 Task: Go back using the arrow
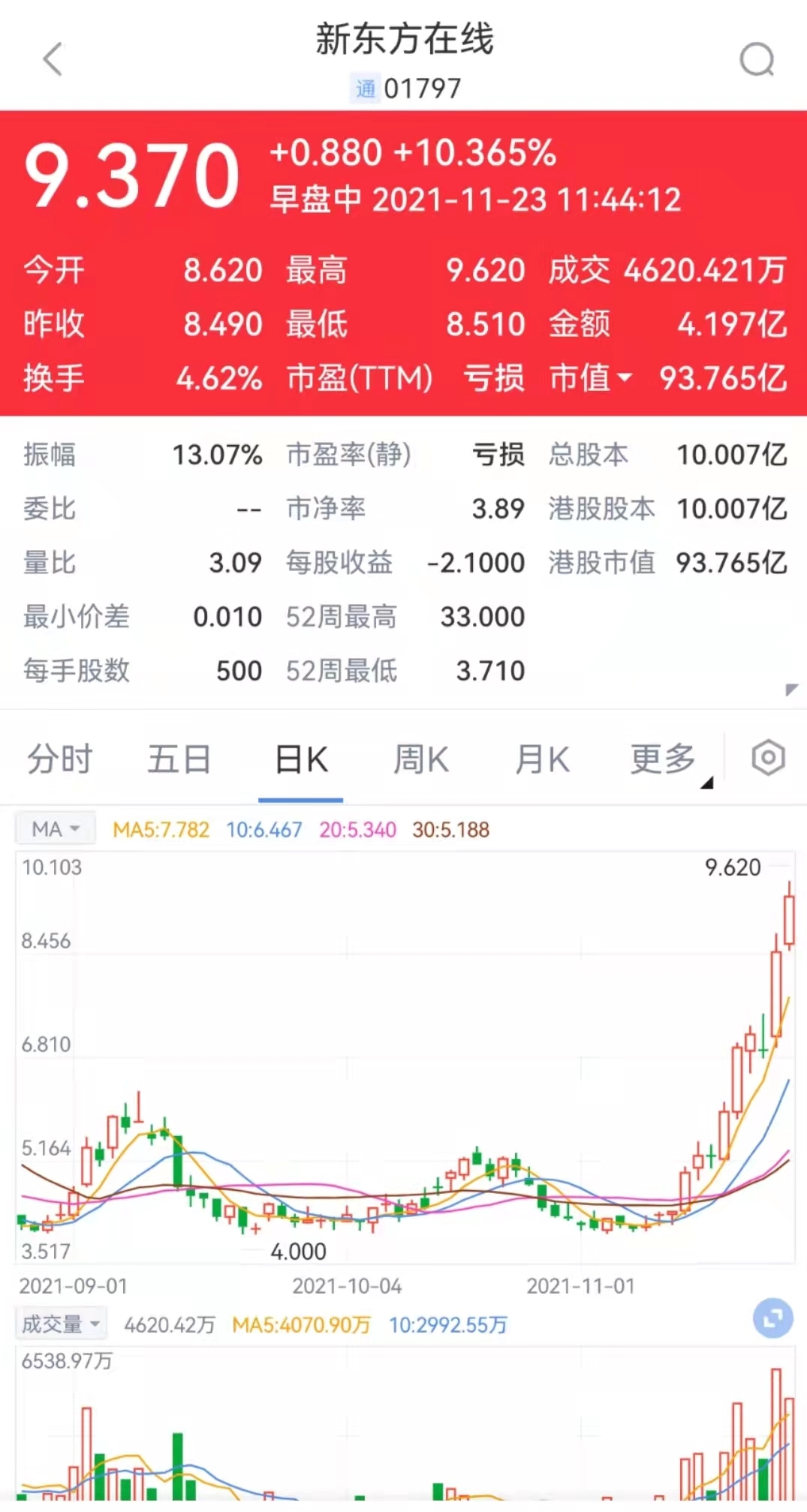(x=53, y=59)
